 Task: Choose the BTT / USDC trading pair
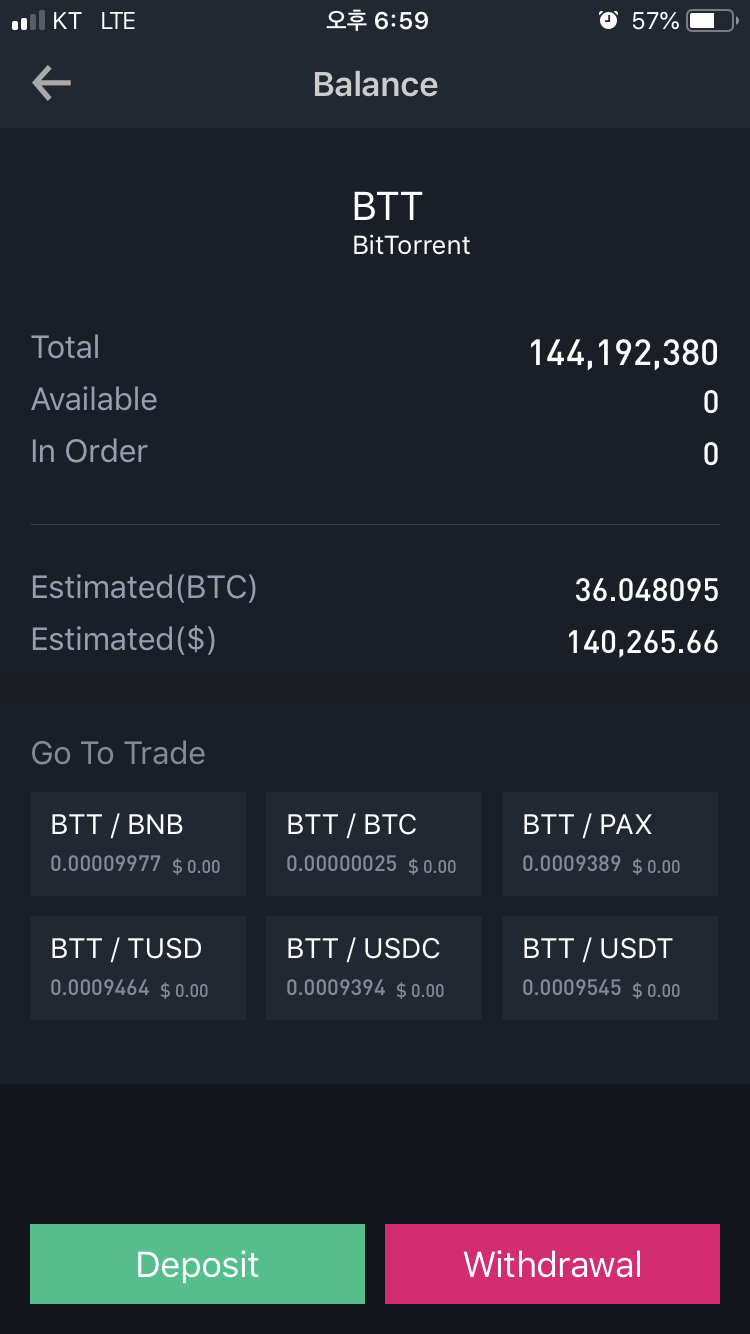(374, 967)
